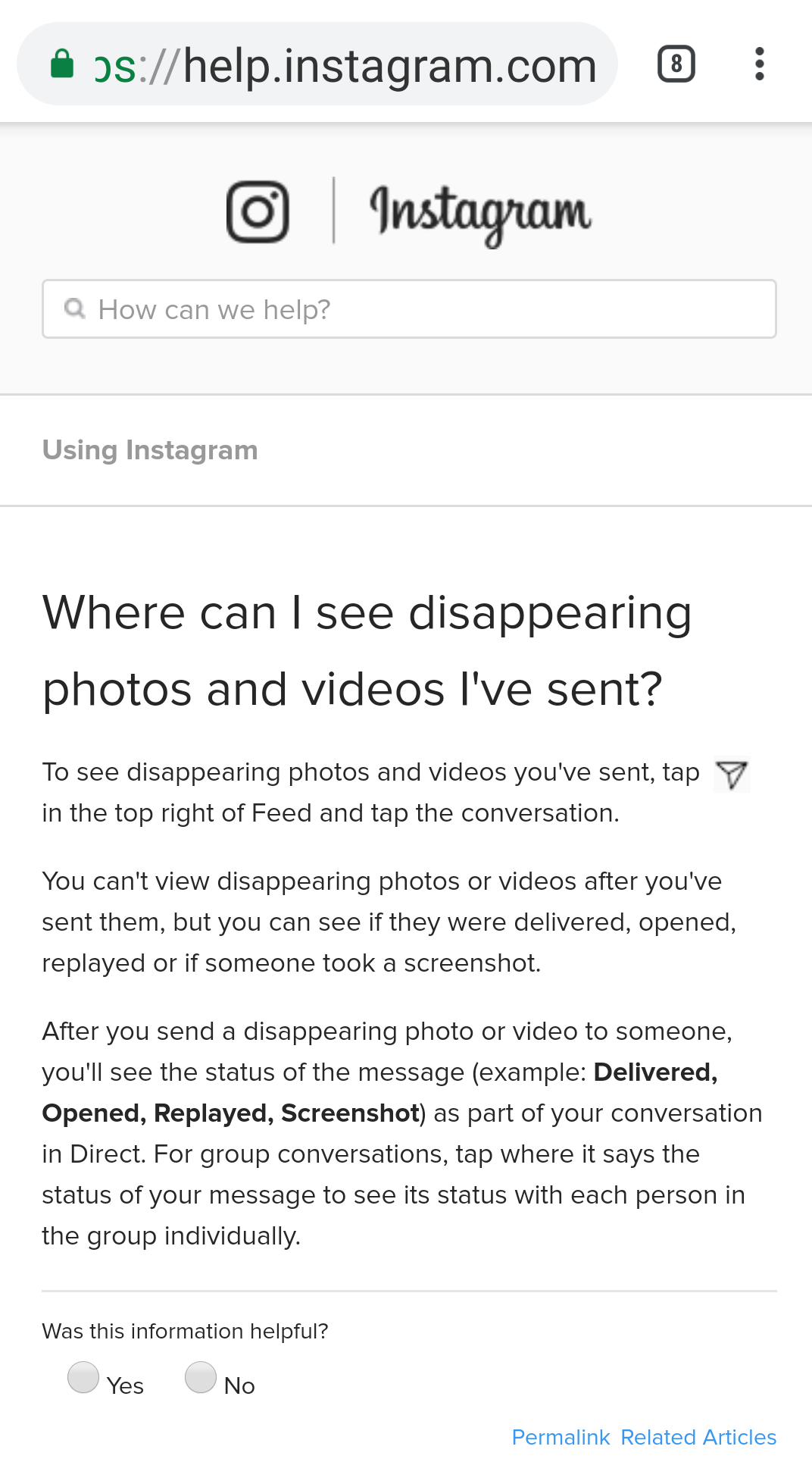Navigate to the Using Instagram category
The width and height of the screenshot is (812, 1484).
(150, 449)
